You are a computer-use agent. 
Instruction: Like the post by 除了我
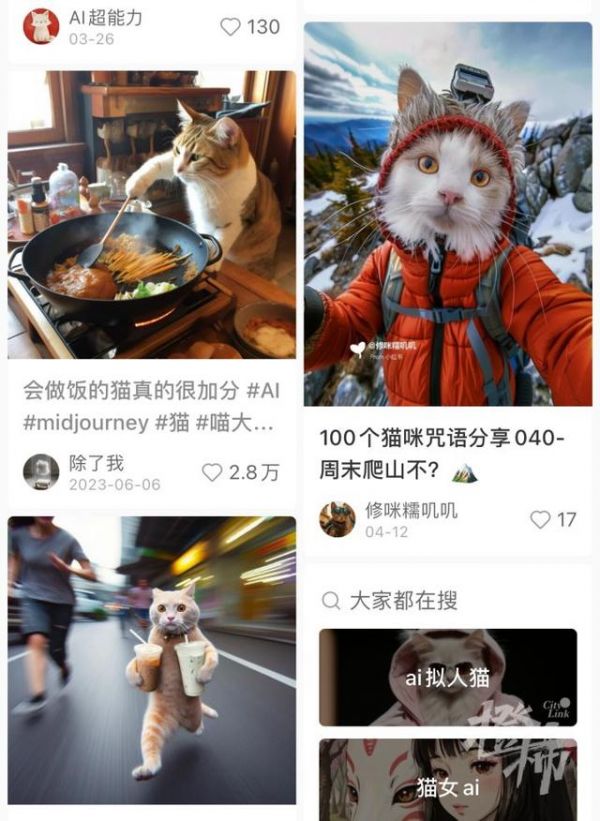(212, 472)
